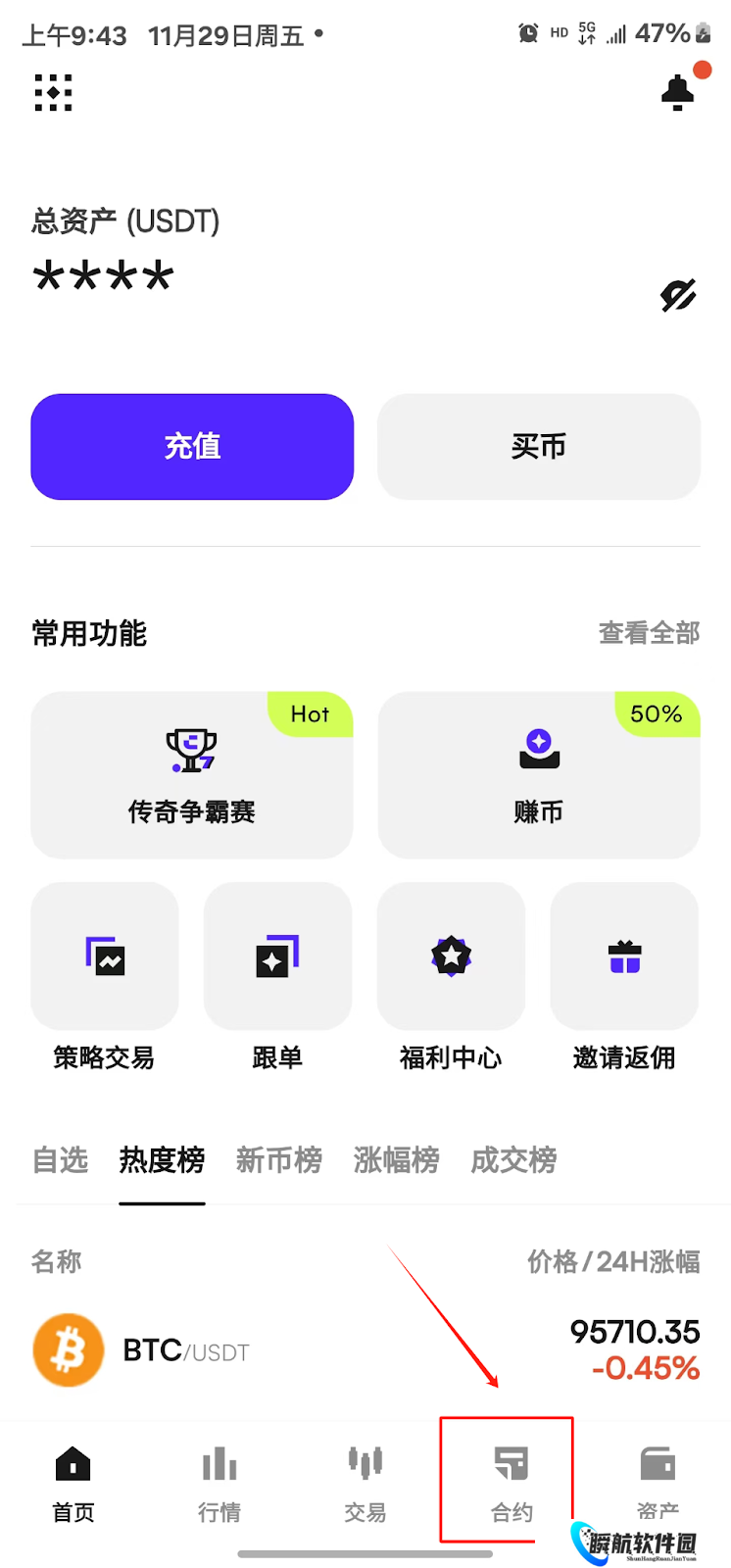The width and height of the screenshot is (731, 1568).
Task: Switch to the 成交榜 volume tab
Action: click(513, 1160)
